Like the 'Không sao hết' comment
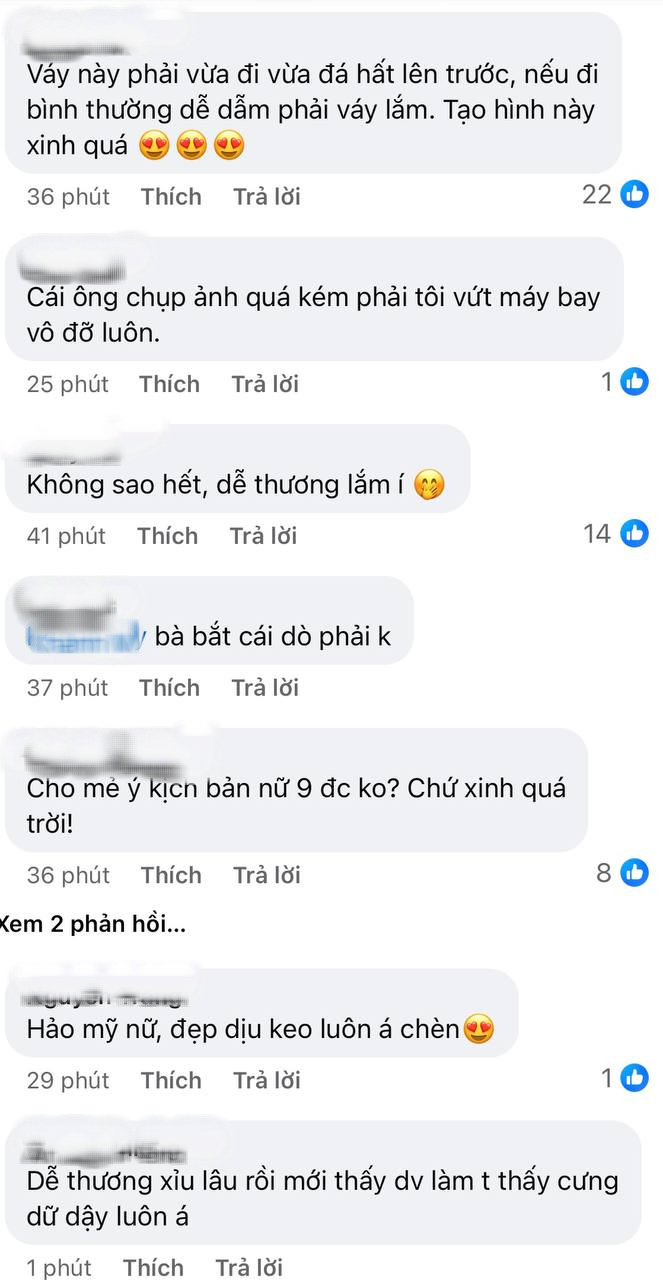This screenshot has height=1280, width=663. (x=167, y=535)
